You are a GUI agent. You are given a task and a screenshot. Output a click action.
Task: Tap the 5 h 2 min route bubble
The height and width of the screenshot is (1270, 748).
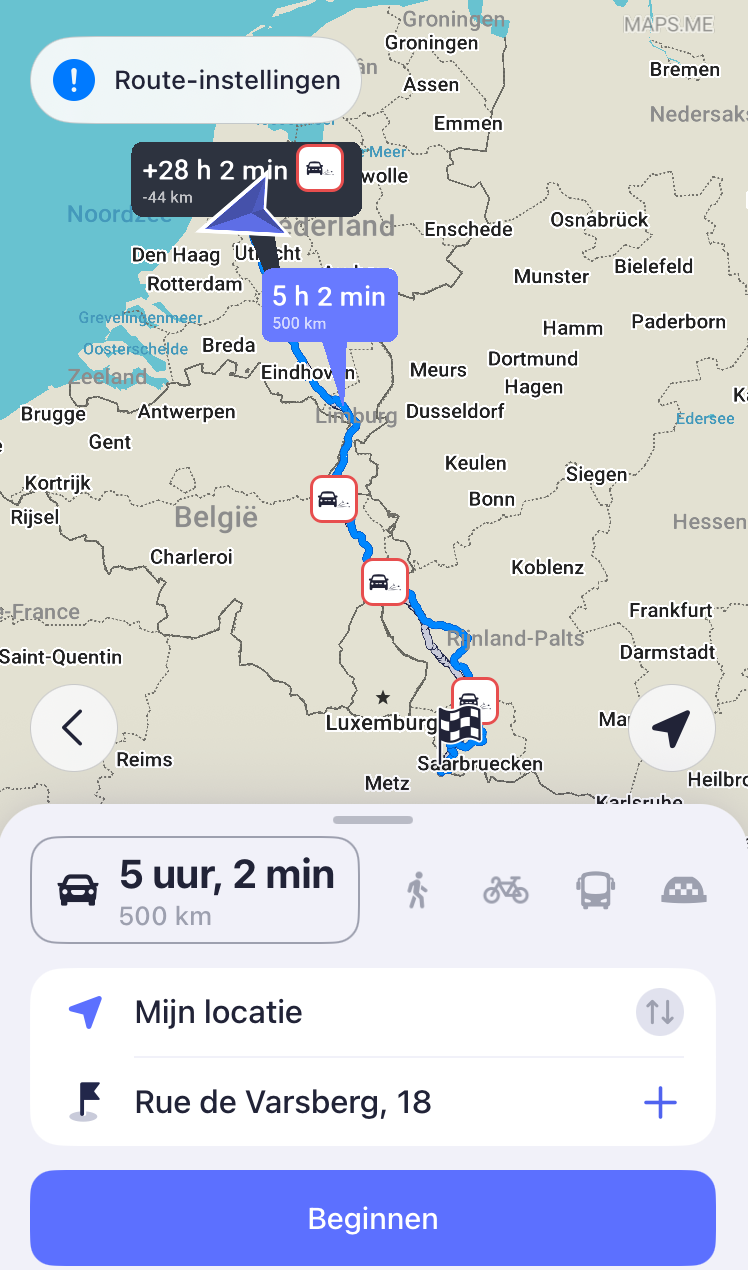[329, 303]
